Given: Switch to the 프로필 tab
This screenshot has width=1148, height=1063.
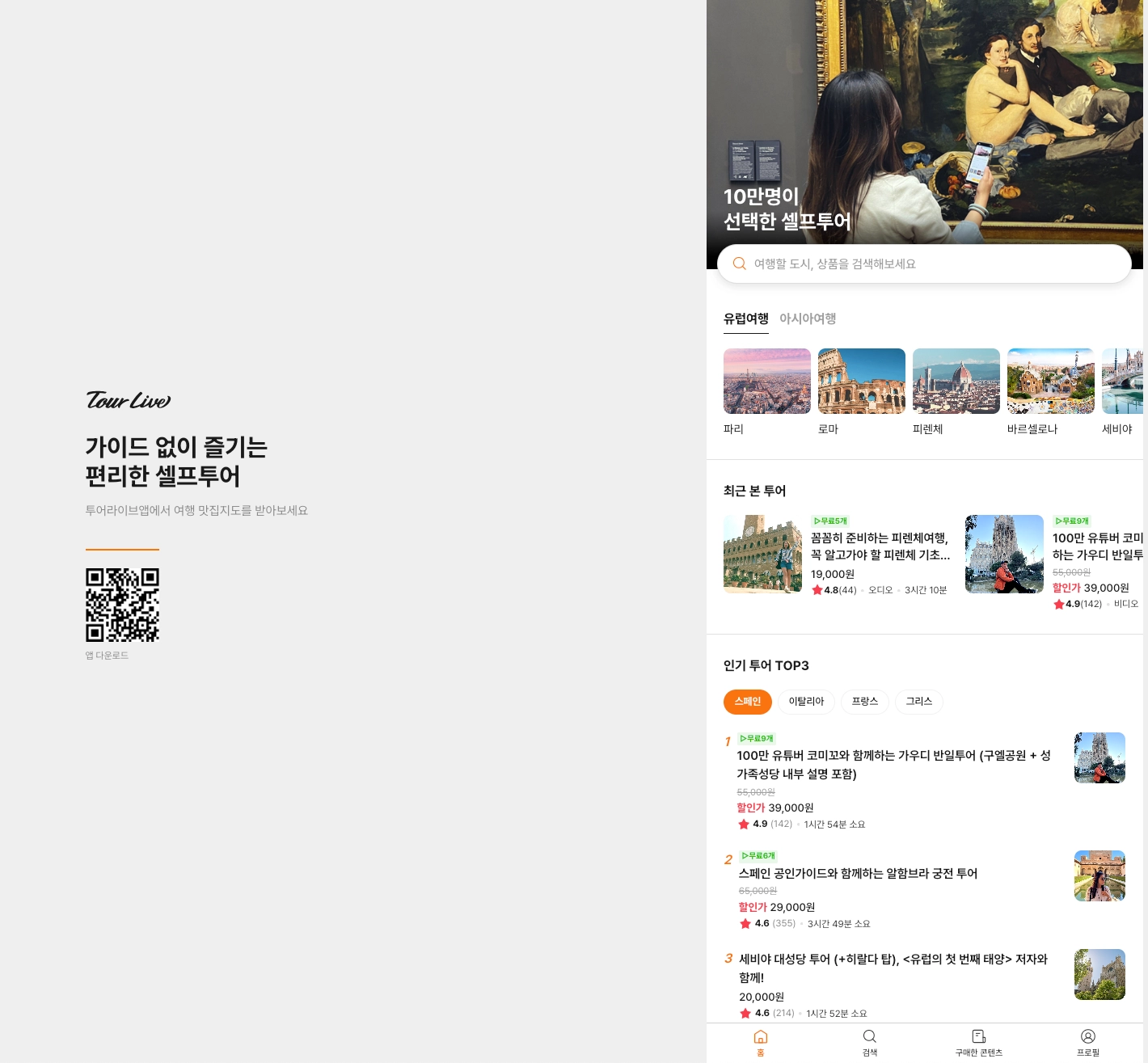Looking at the screenshot, I should click(1087, 1043).
